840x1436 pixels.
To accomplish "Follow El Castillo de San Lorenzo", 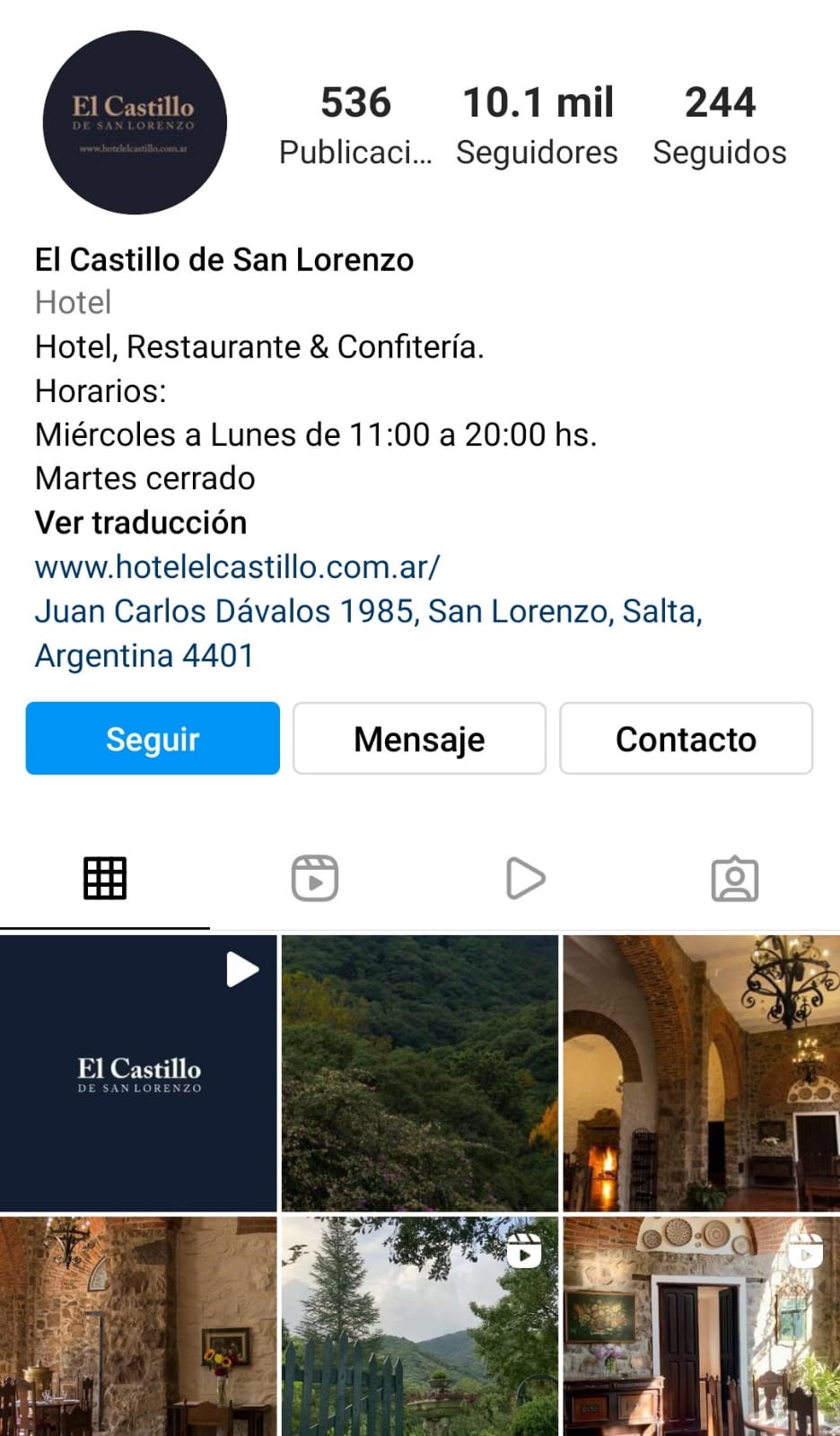I will [153, 738].
